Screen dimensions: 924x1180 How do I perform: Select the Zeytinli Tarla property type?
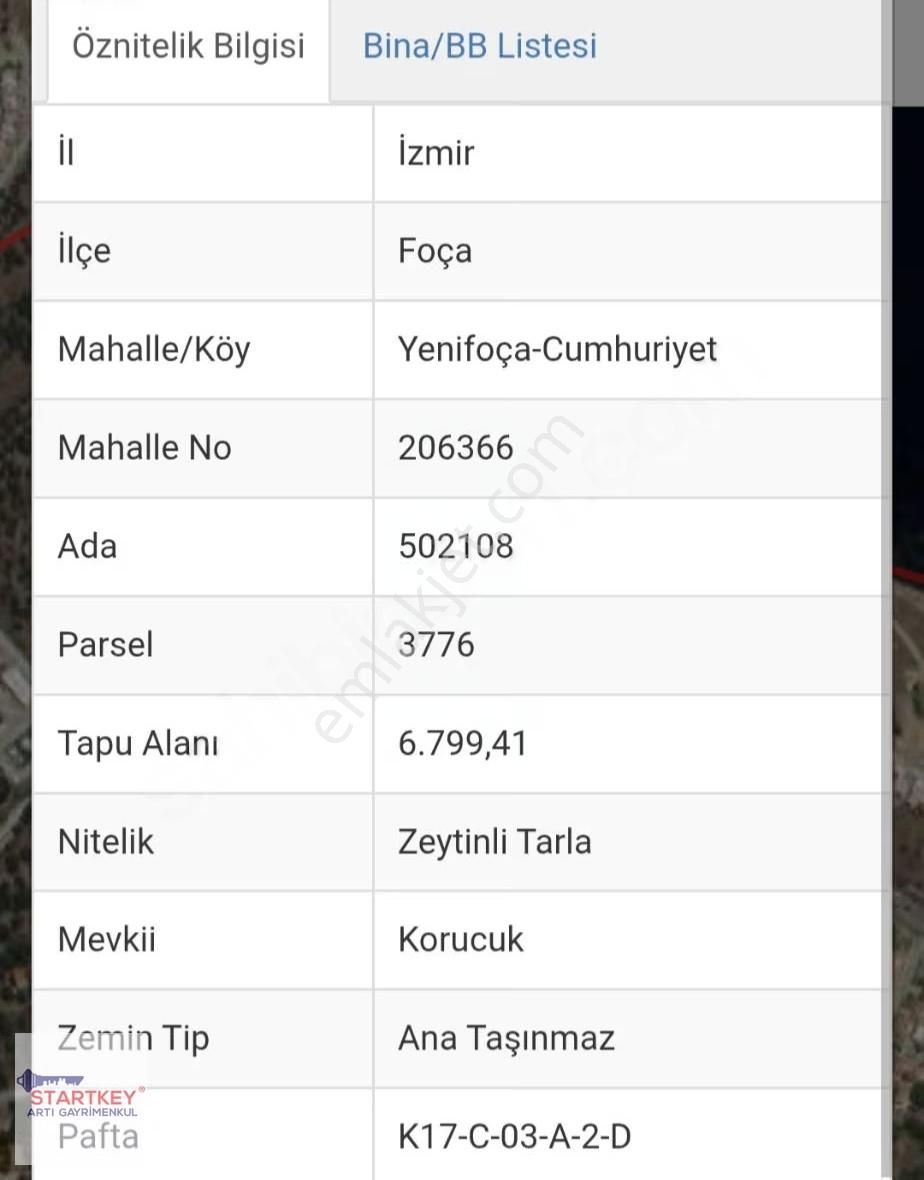(494, 841)
